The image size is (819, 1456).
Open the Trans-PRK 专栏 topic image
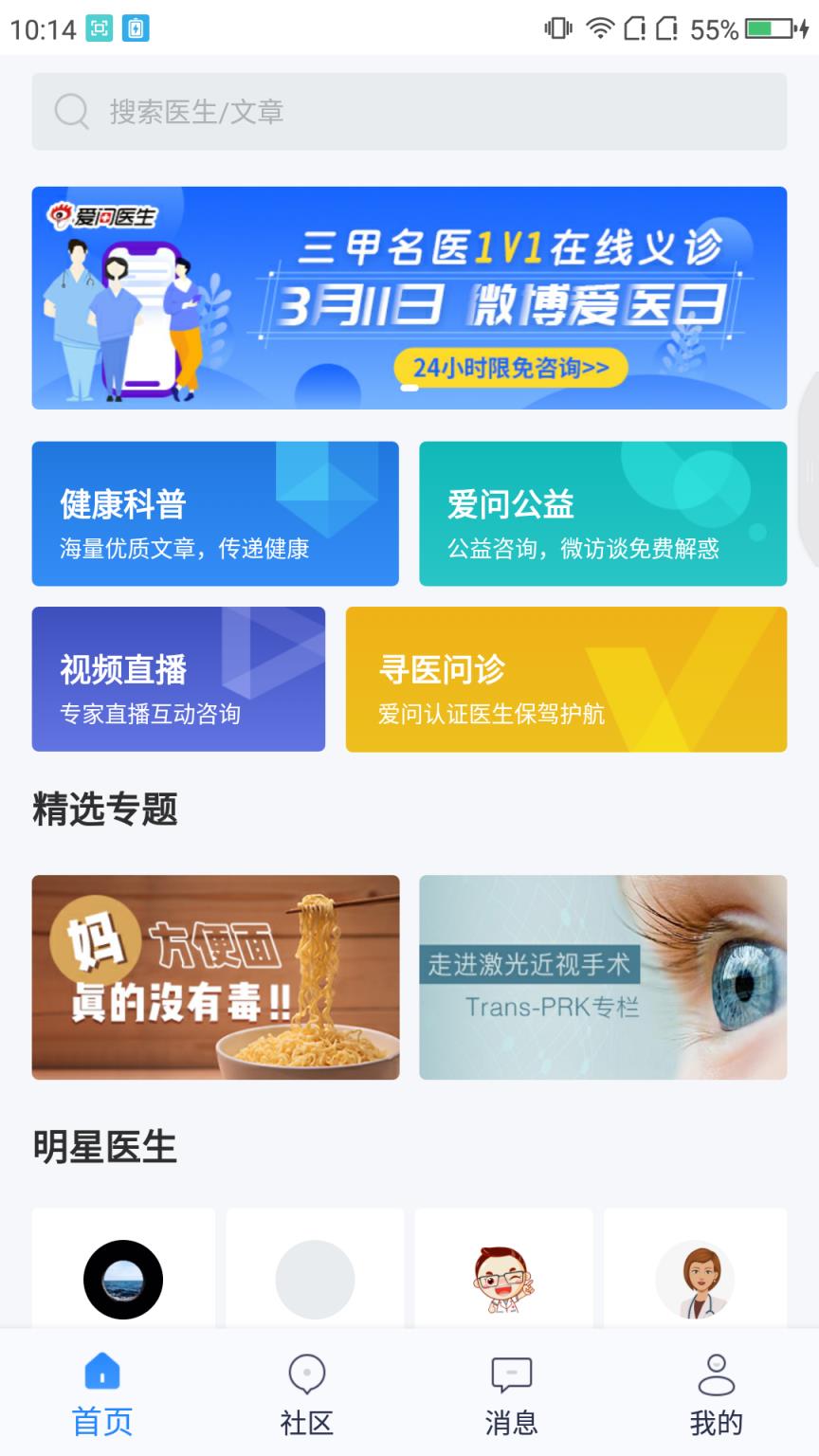click(603, 977)
